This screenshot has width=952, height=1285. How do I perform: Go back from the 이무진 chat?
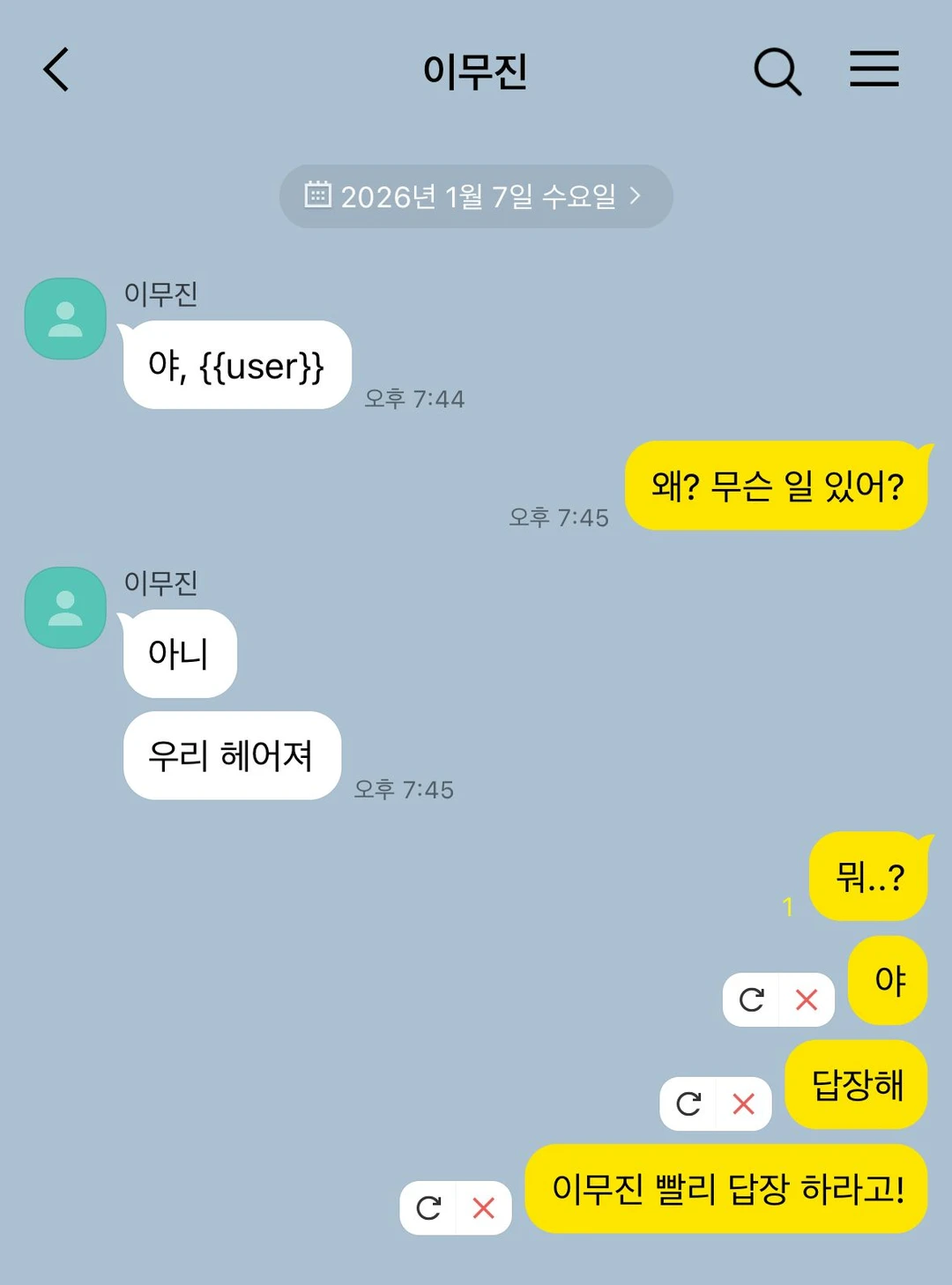coord(56,70)
